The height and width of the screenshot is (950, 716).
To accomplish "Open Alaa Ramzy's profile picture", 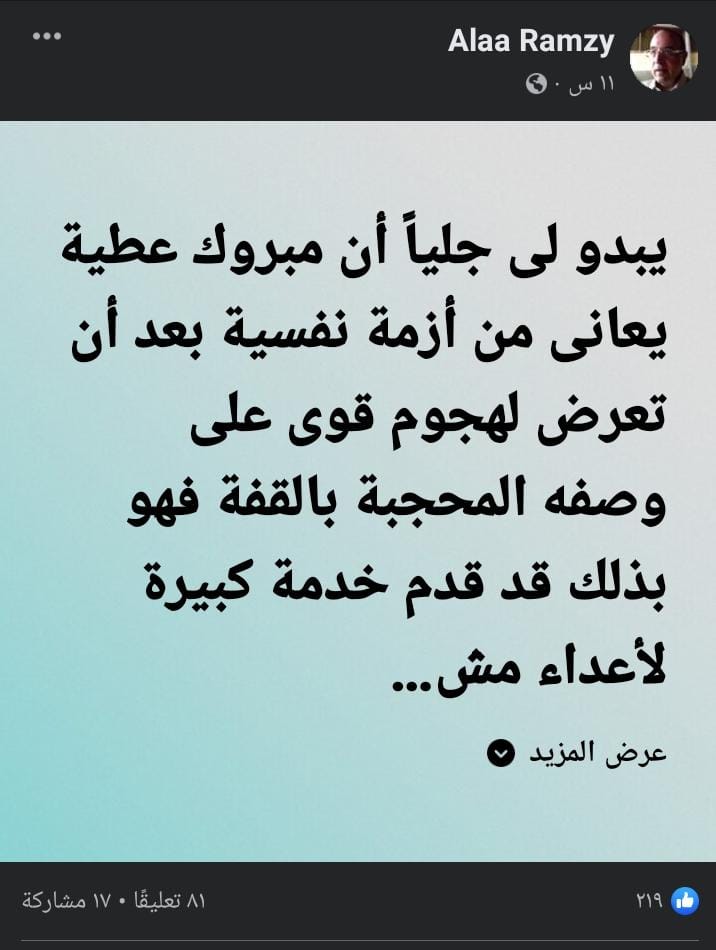I will (663, 57).
